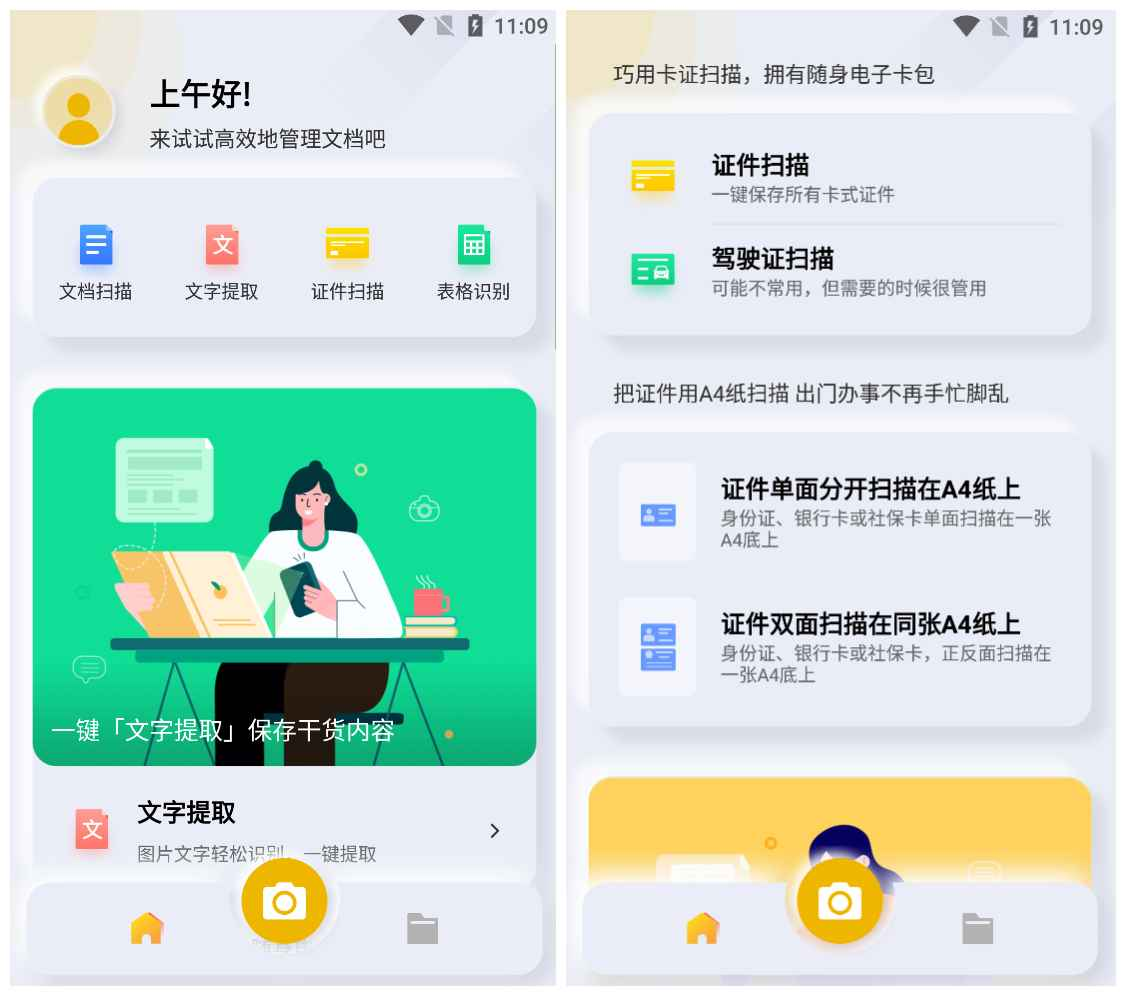Open 证件扫描 row labeled 一键保存所有卡式证件
Screen dimensions: 1126x996
point(838,178)
